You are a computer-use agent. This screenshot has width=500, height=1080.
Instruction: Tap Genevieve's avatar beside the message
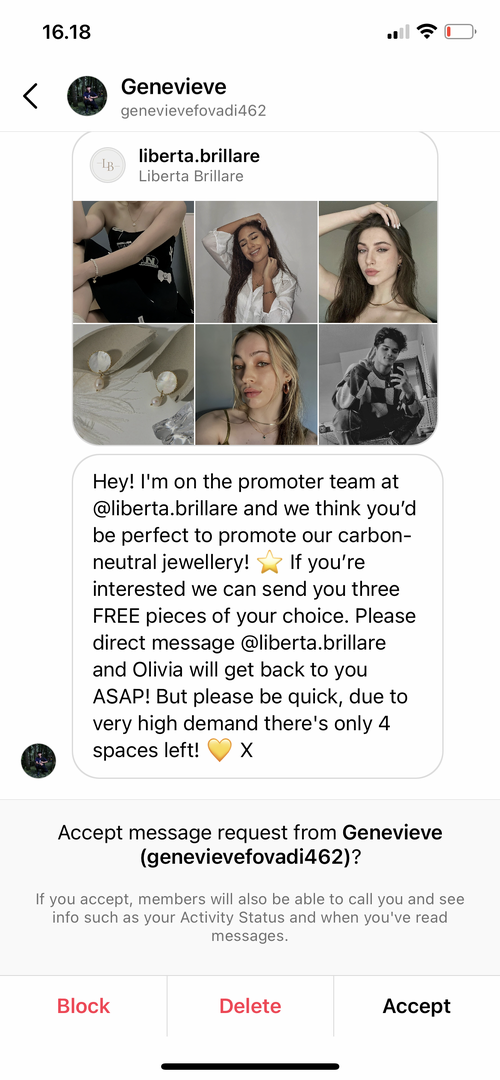(39, 760)
